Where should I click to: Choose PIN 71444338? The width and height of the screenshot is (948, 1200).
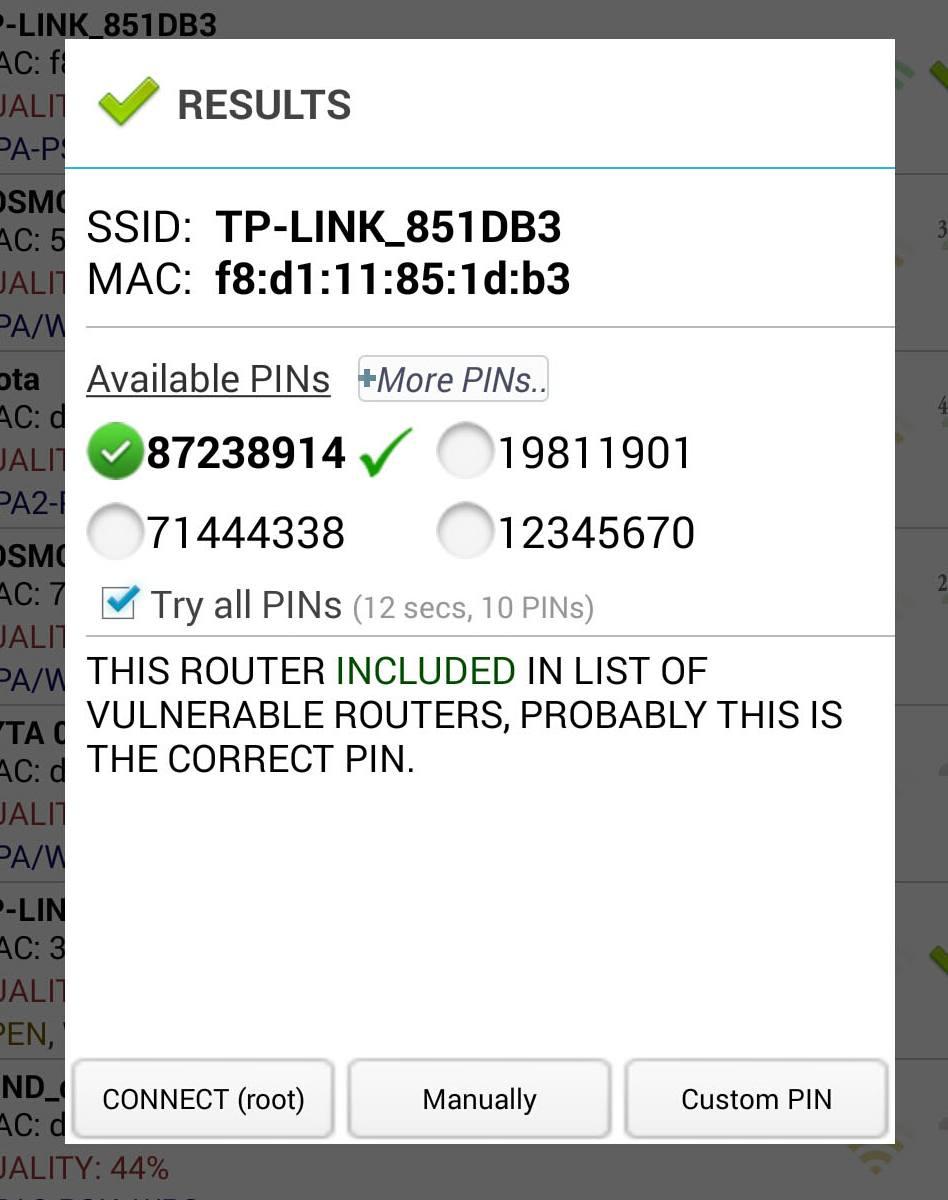(116, 532)
